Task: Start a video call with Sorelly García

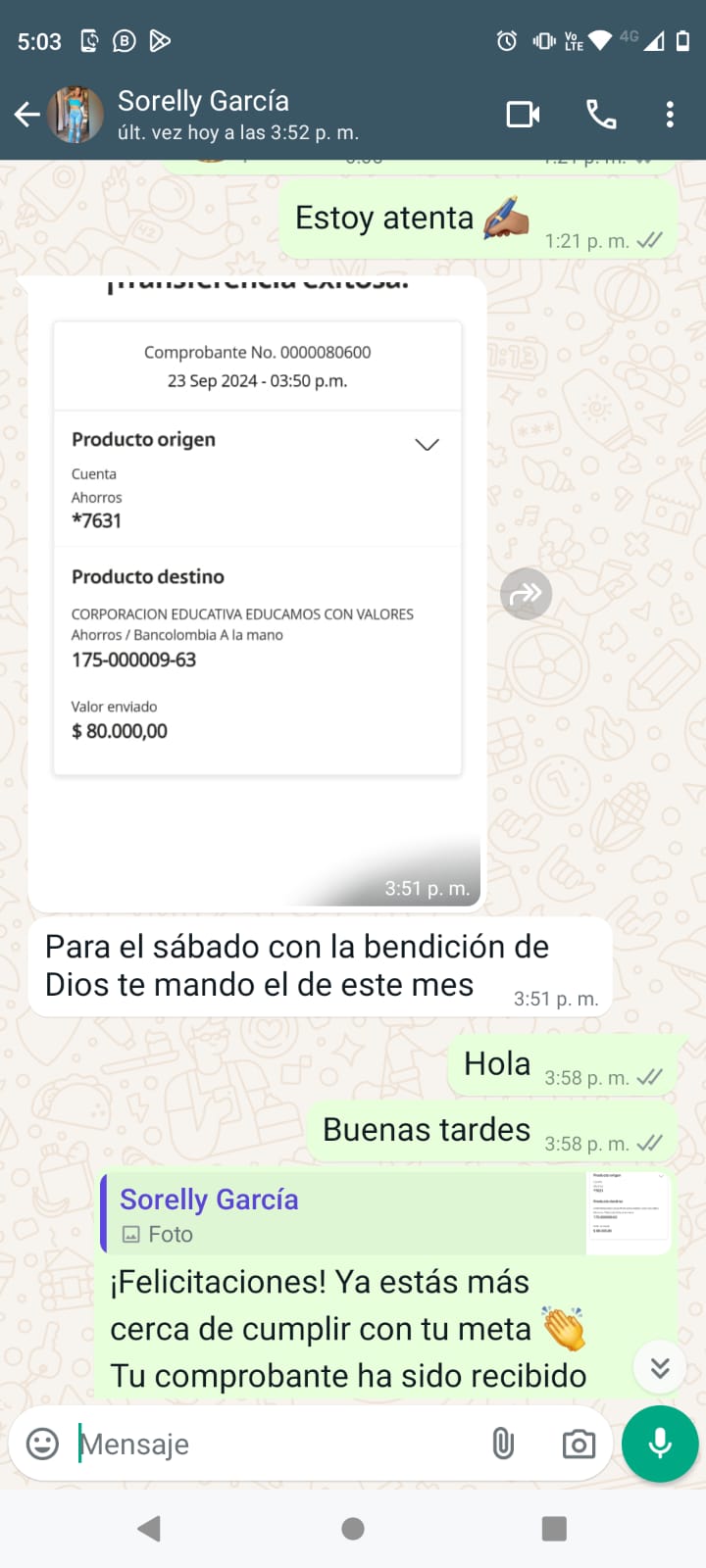Action: [523, 115]
